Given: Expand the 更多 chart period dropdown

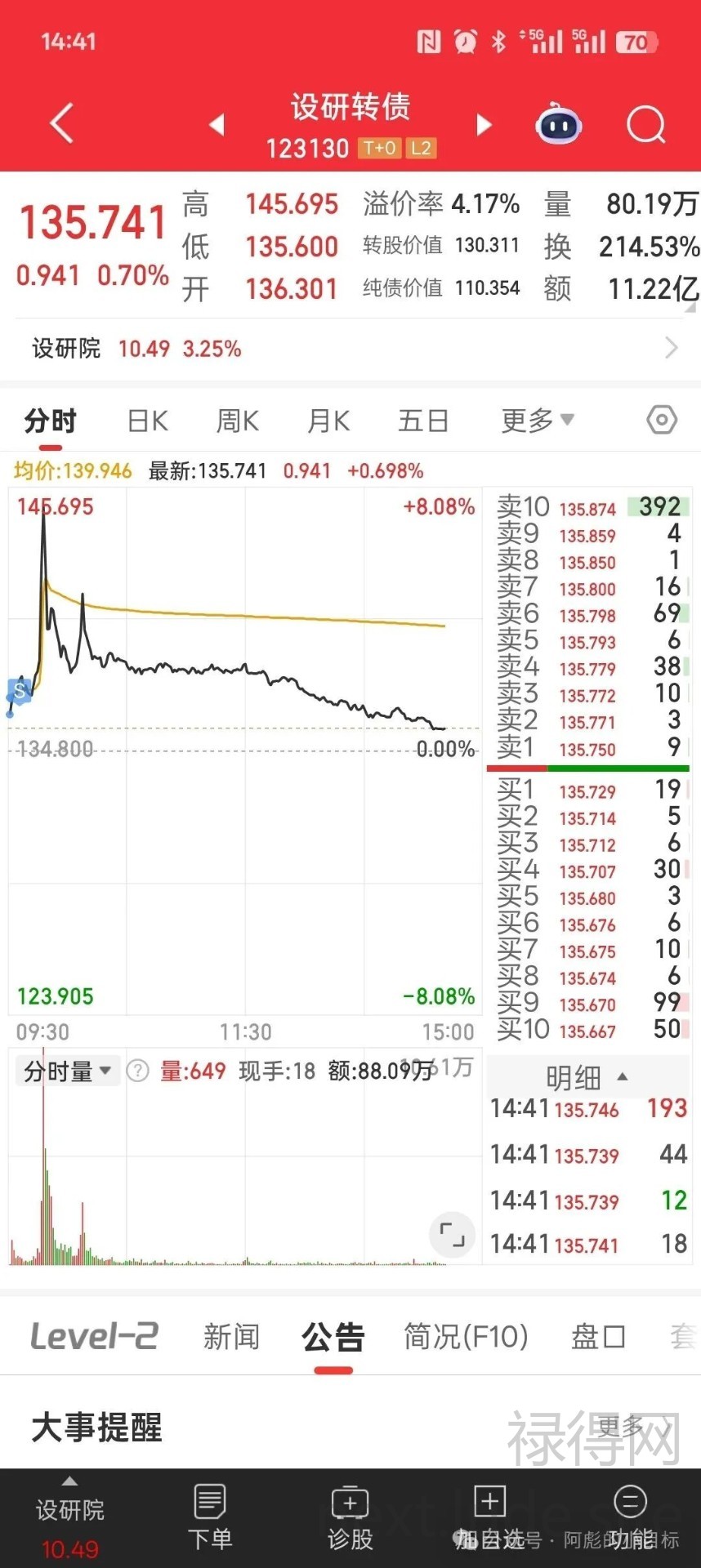Looking at the screenshot, I should (537, 421).
